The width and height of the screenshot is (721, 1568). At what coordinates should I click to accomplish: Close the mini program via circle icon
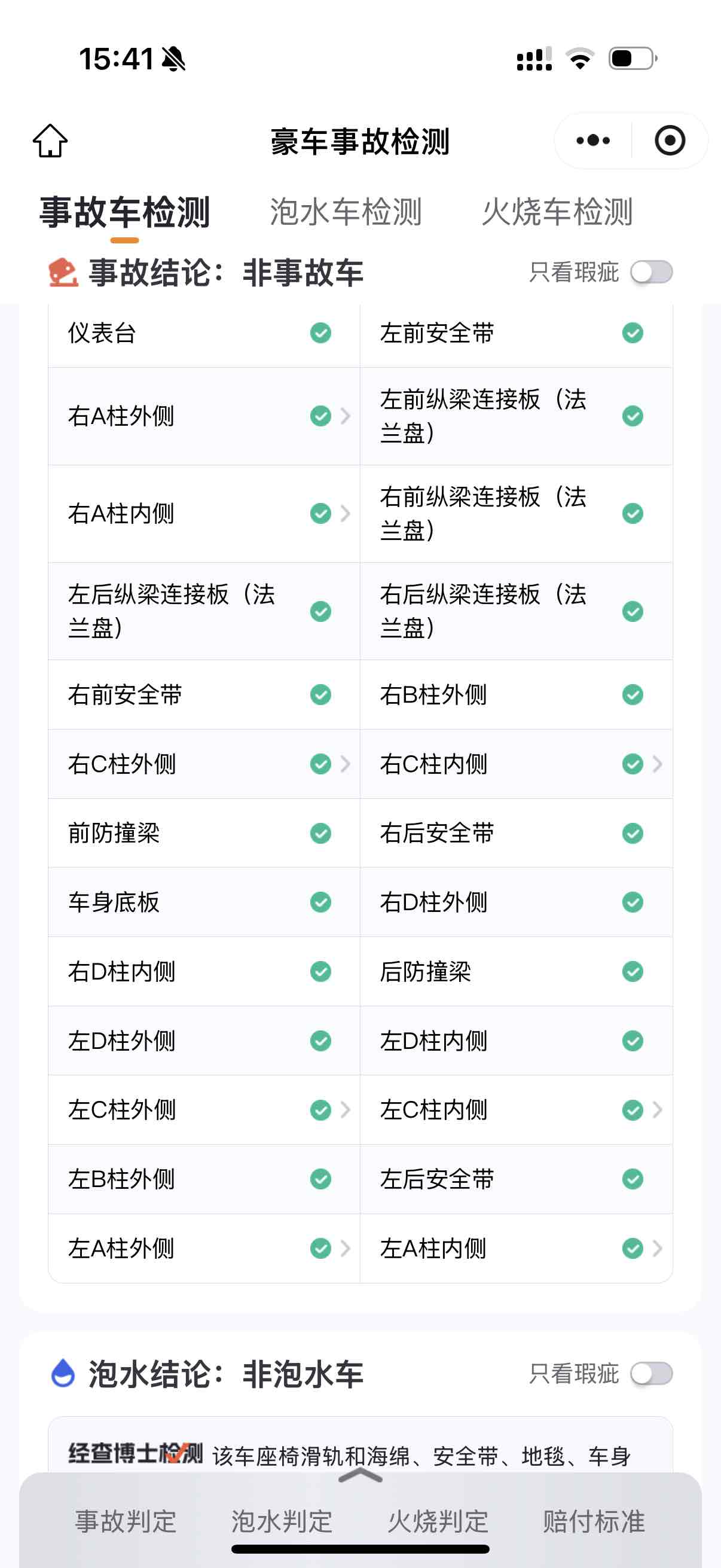669,141
